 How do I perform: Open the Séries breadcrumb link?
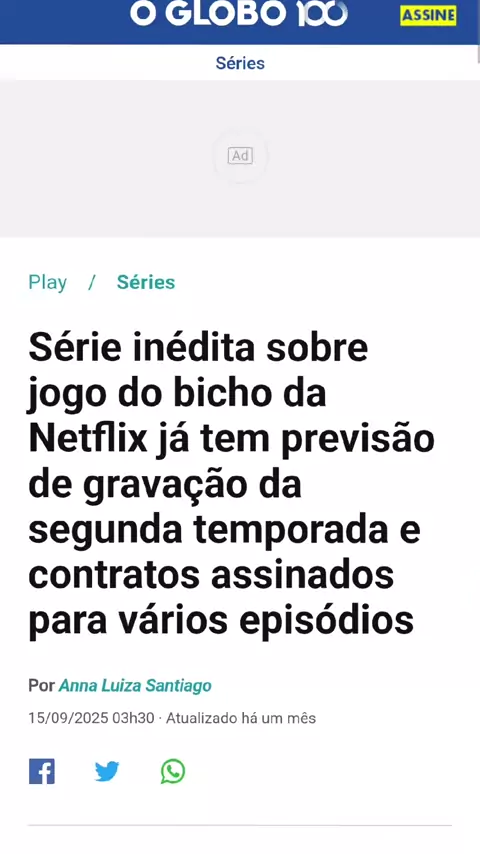(146, 282)
